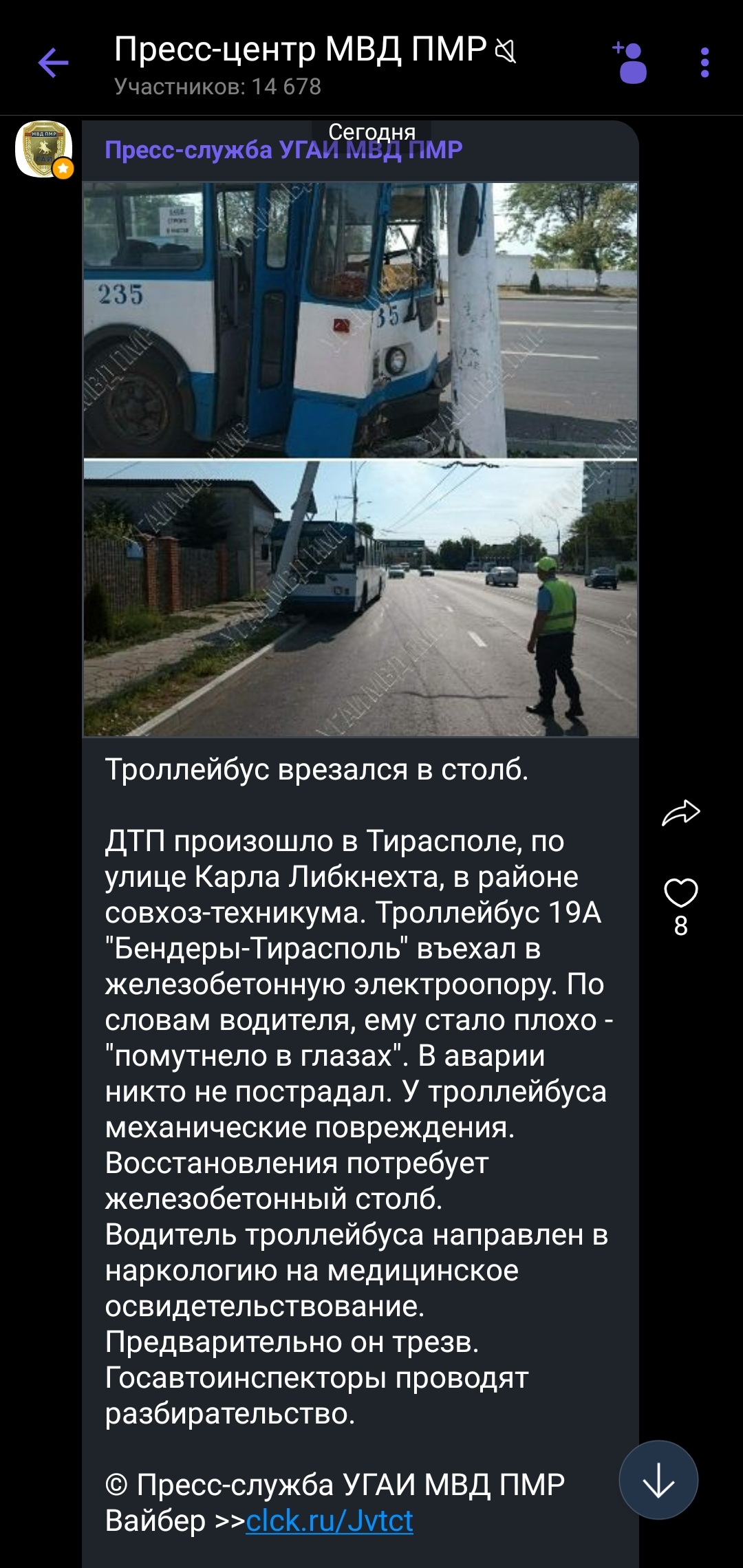
Task: Open the three-dot overflow menu
Action: [704, 63]
